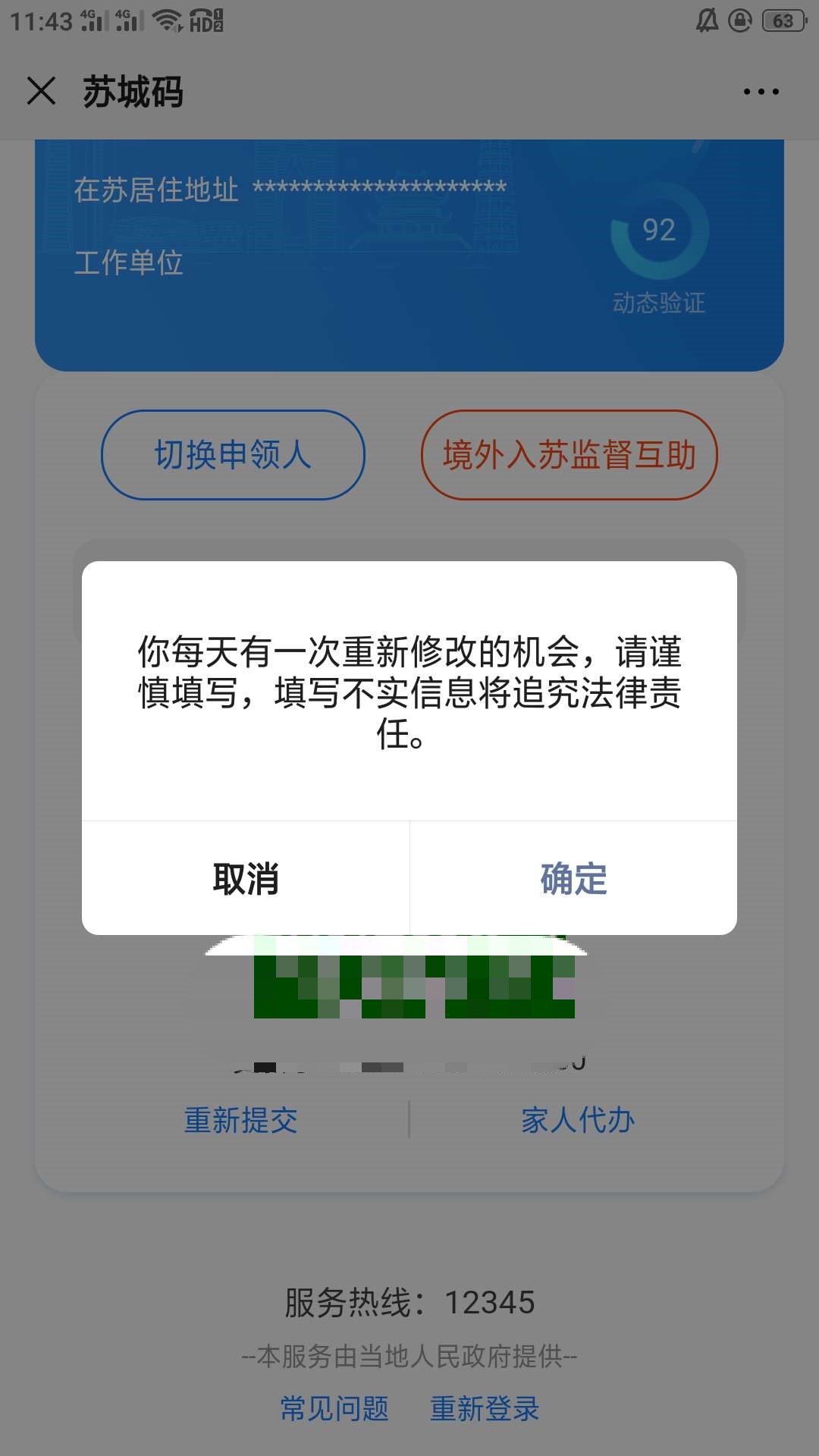
Task: Cancel the dialog with 取消
Action: click(246, 878)
